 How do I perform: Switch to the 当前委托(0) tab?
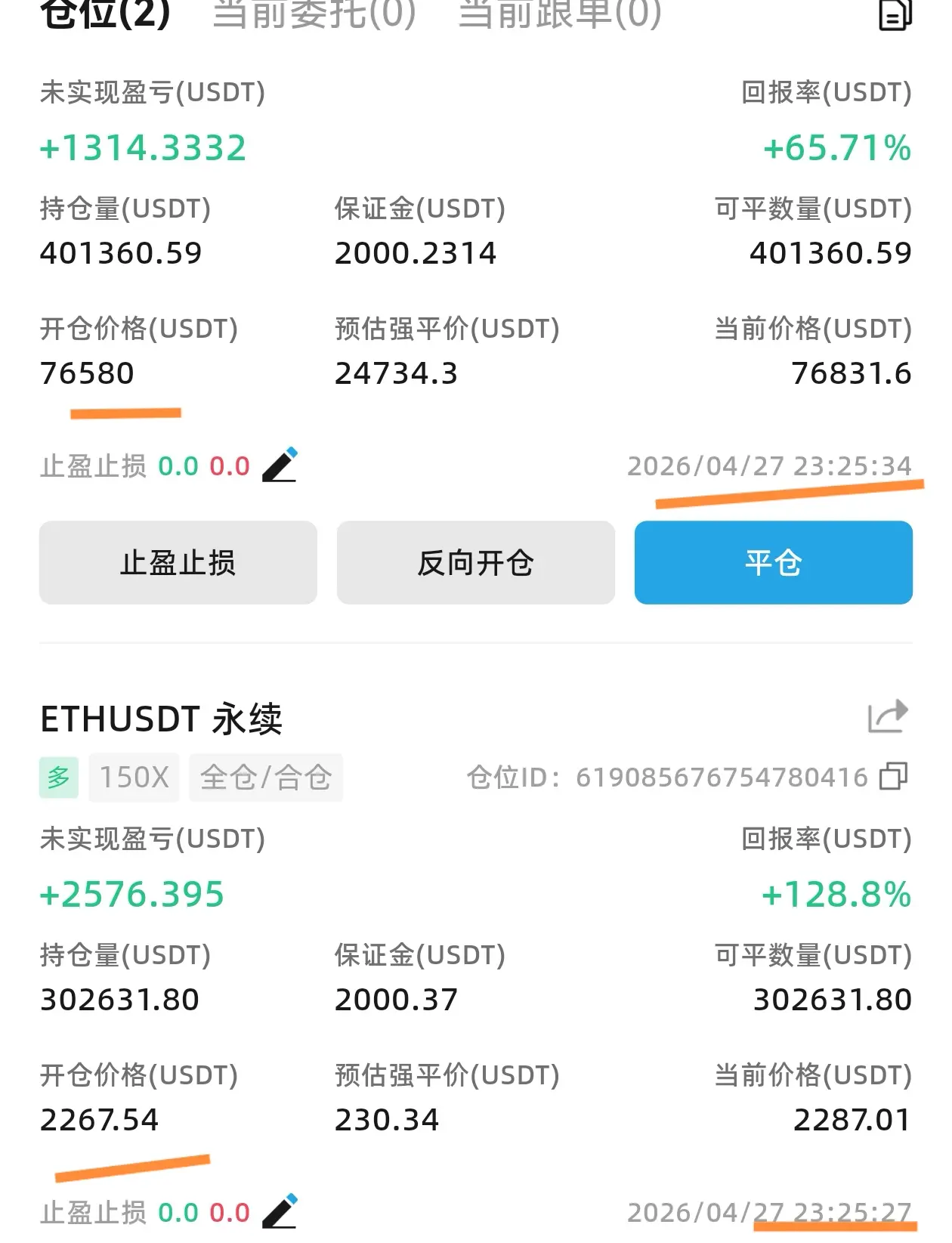pos(314,14)
